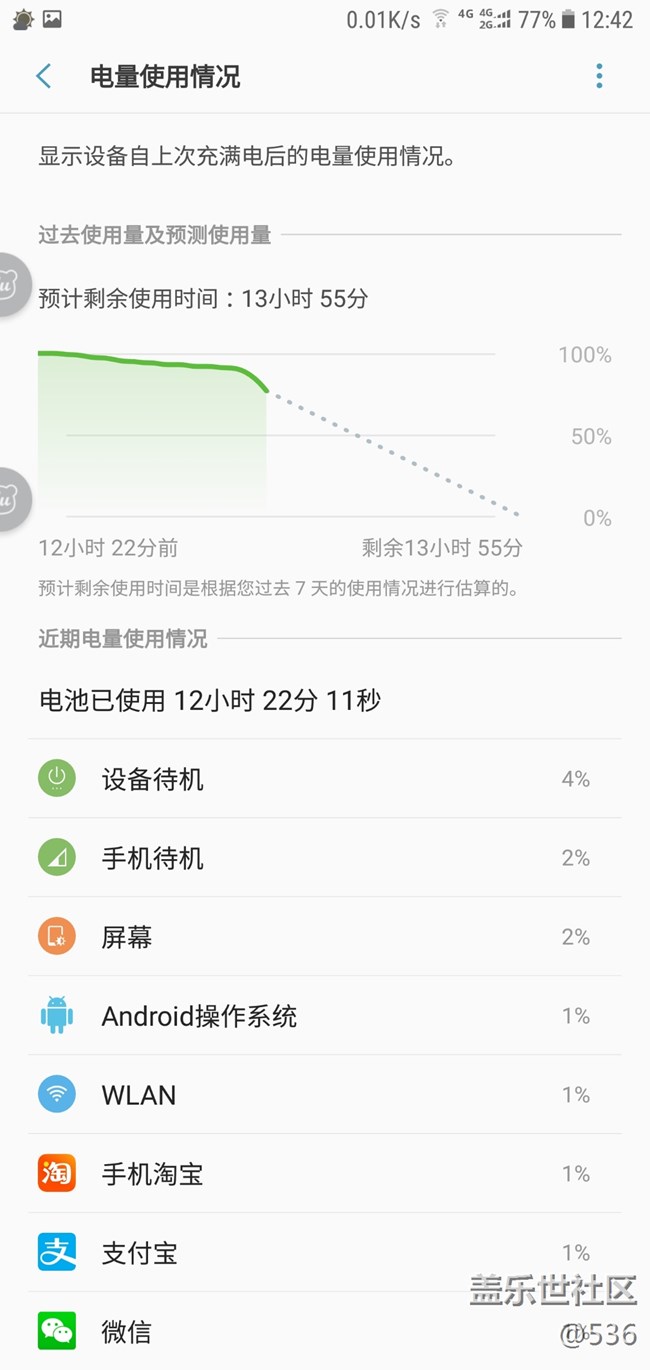Check 手机淘宝 battery usage
The width and height of the screenshot is (650, 1370).
click(x=324, y=1174)
